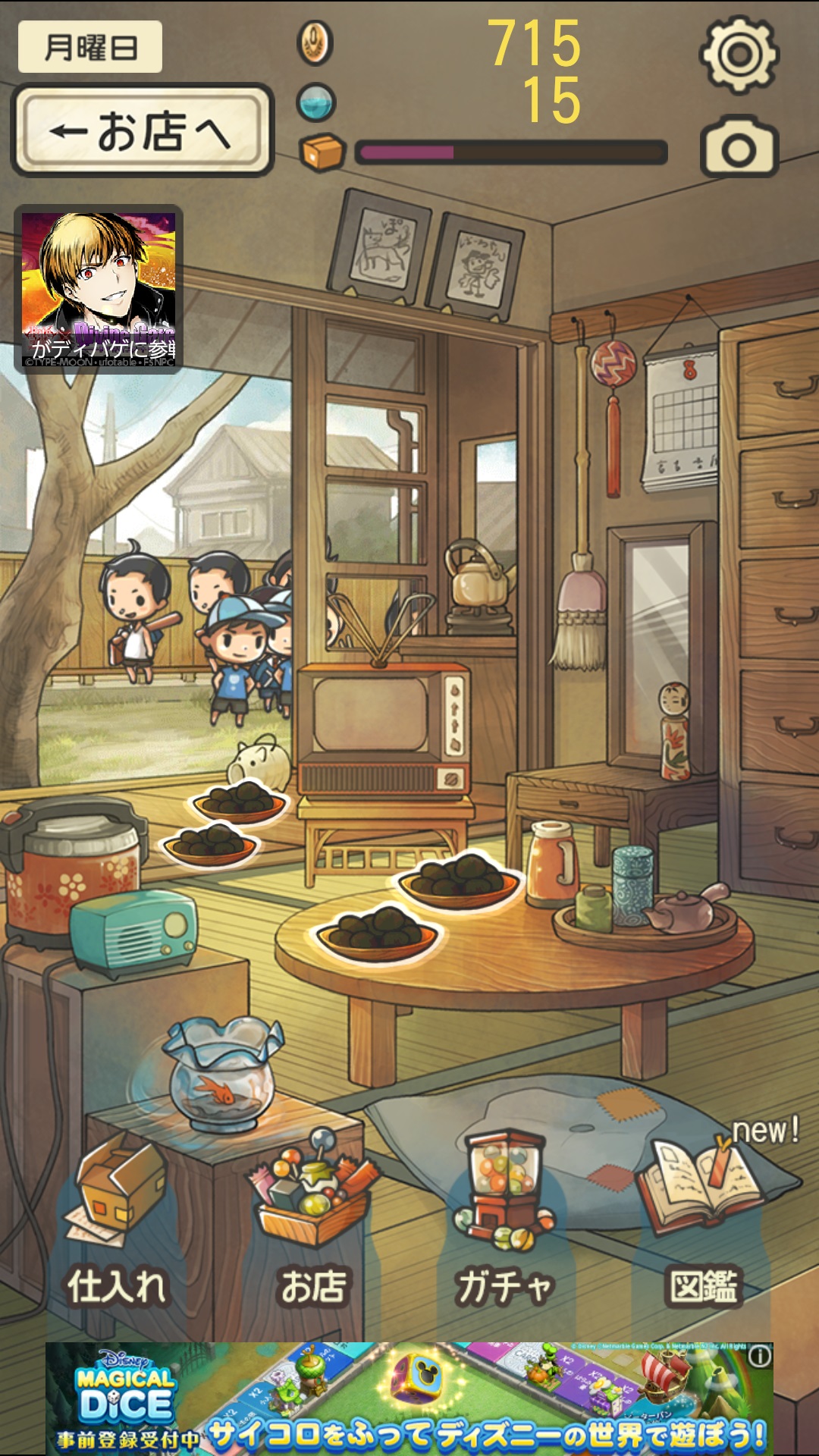
Task: Open the settings gear
Action: (738, 54)
